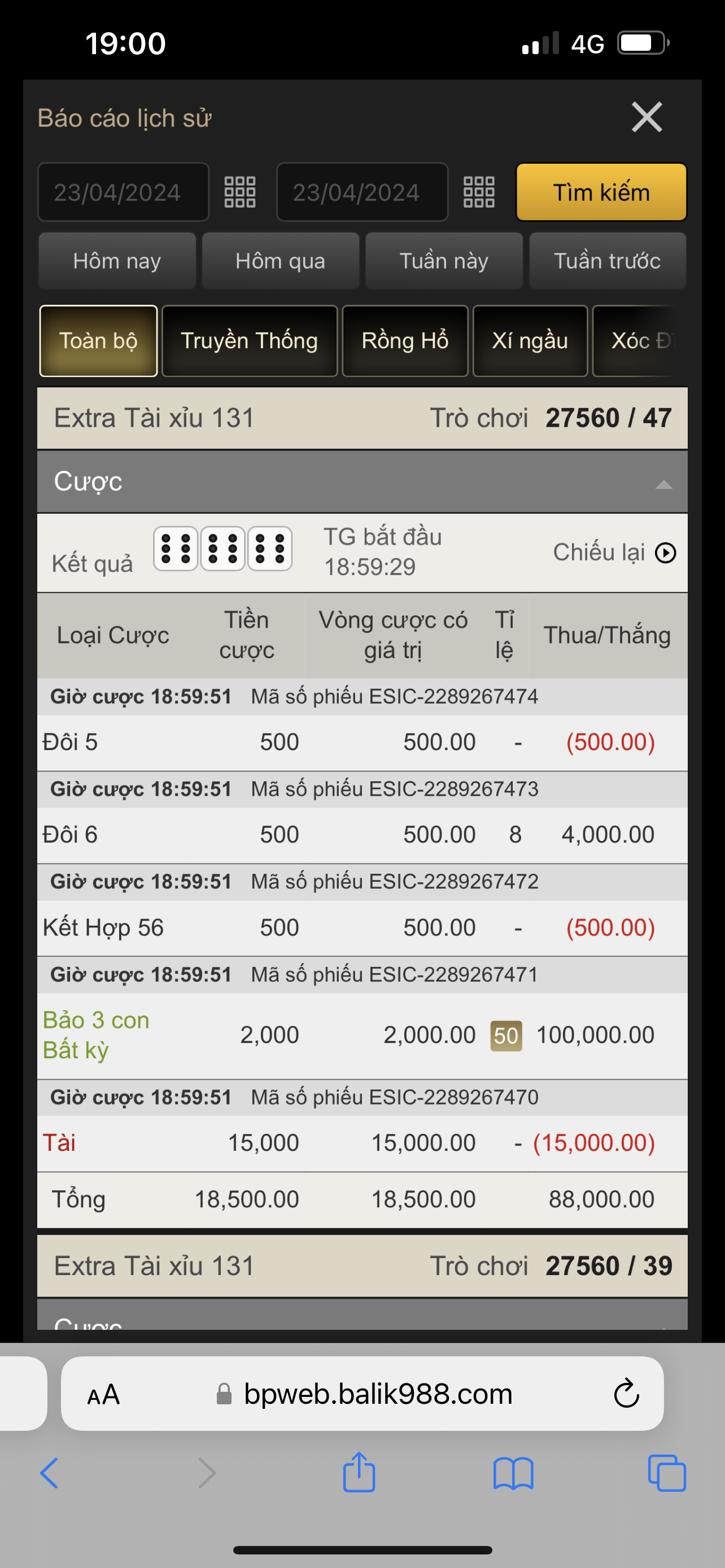Collapse the Cược section for game 27560 / 47
The image size is (725, 1568).
coord(663,484)
